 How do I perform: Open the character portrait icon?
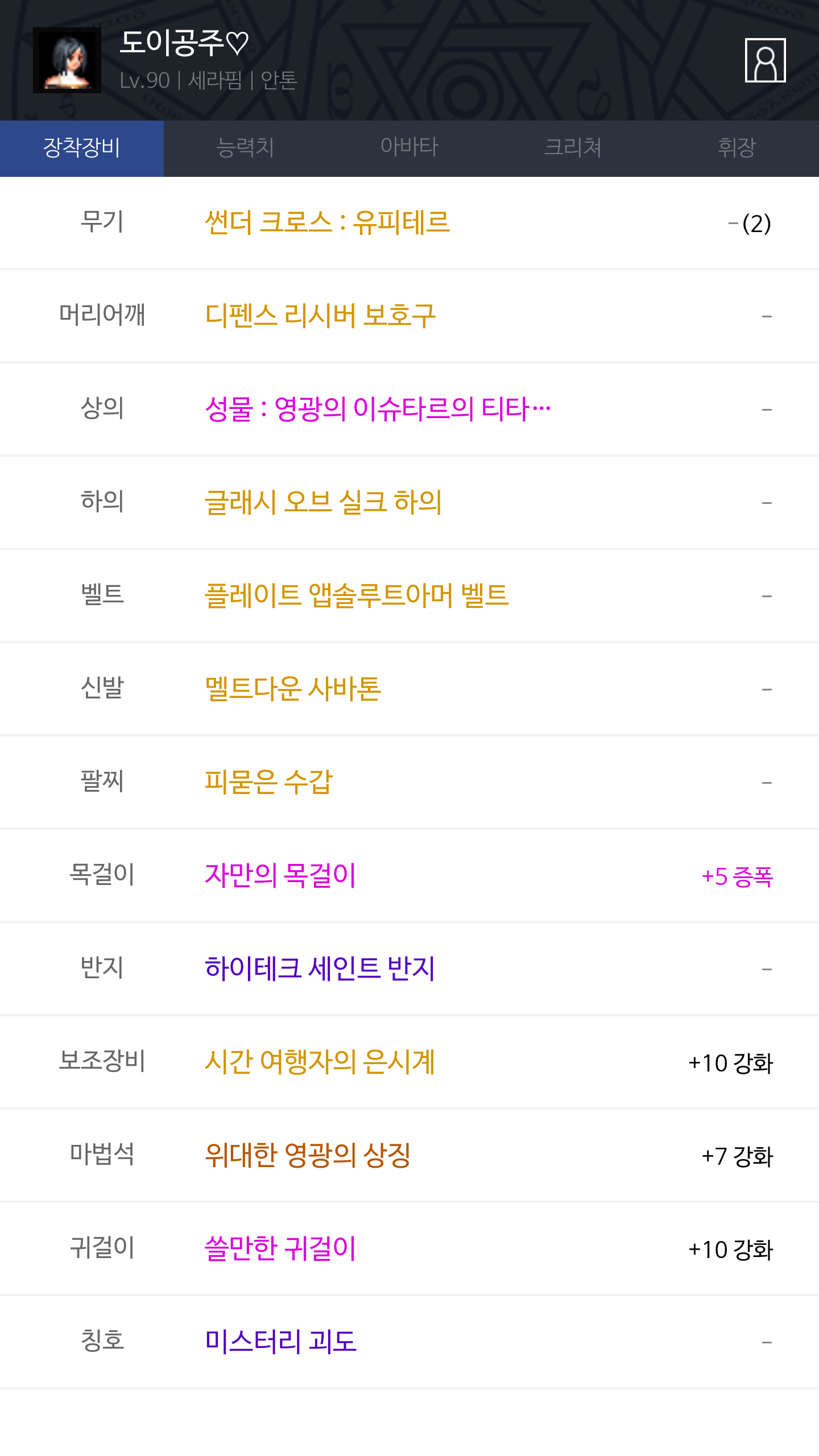pos(765,60)
